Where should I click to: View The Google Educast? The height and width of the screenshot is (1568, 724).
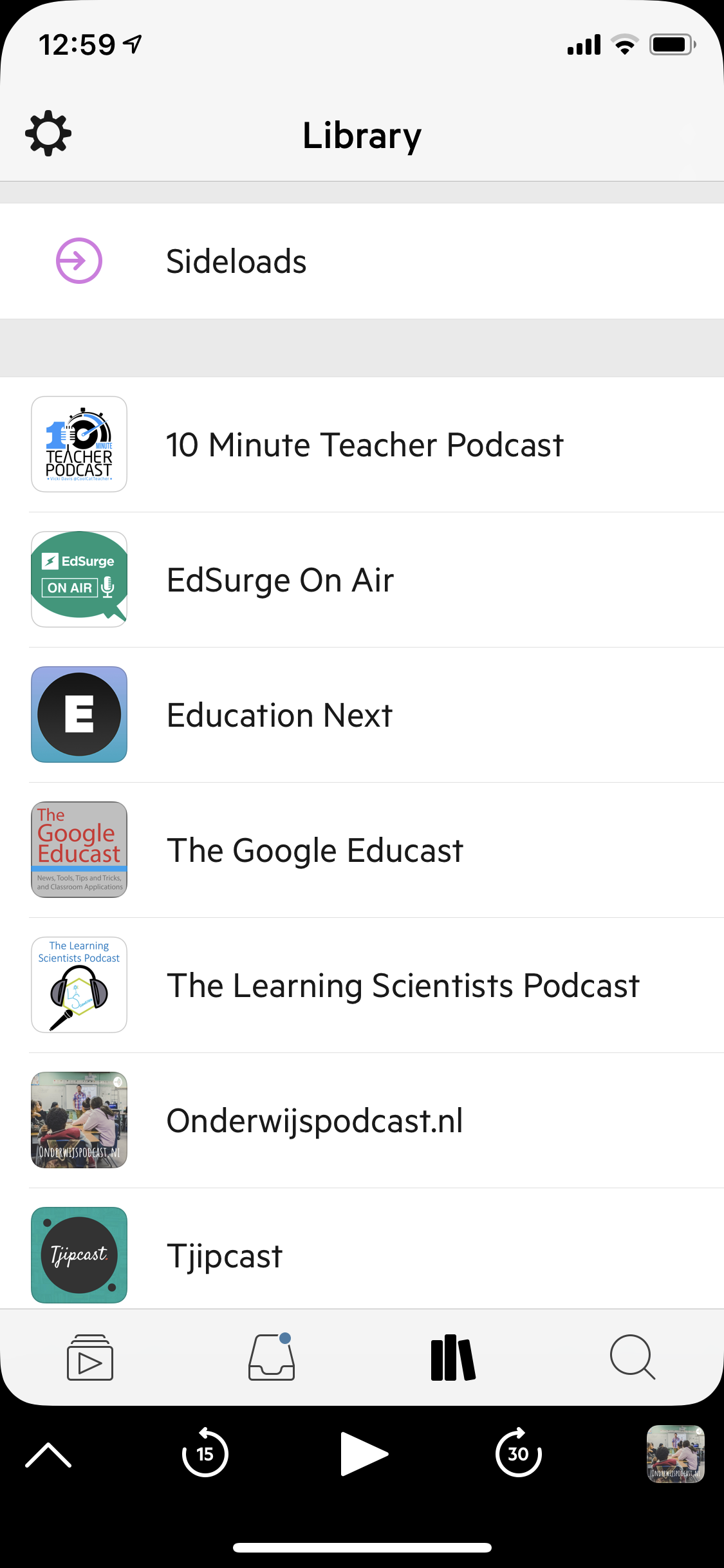click(362, 850)
